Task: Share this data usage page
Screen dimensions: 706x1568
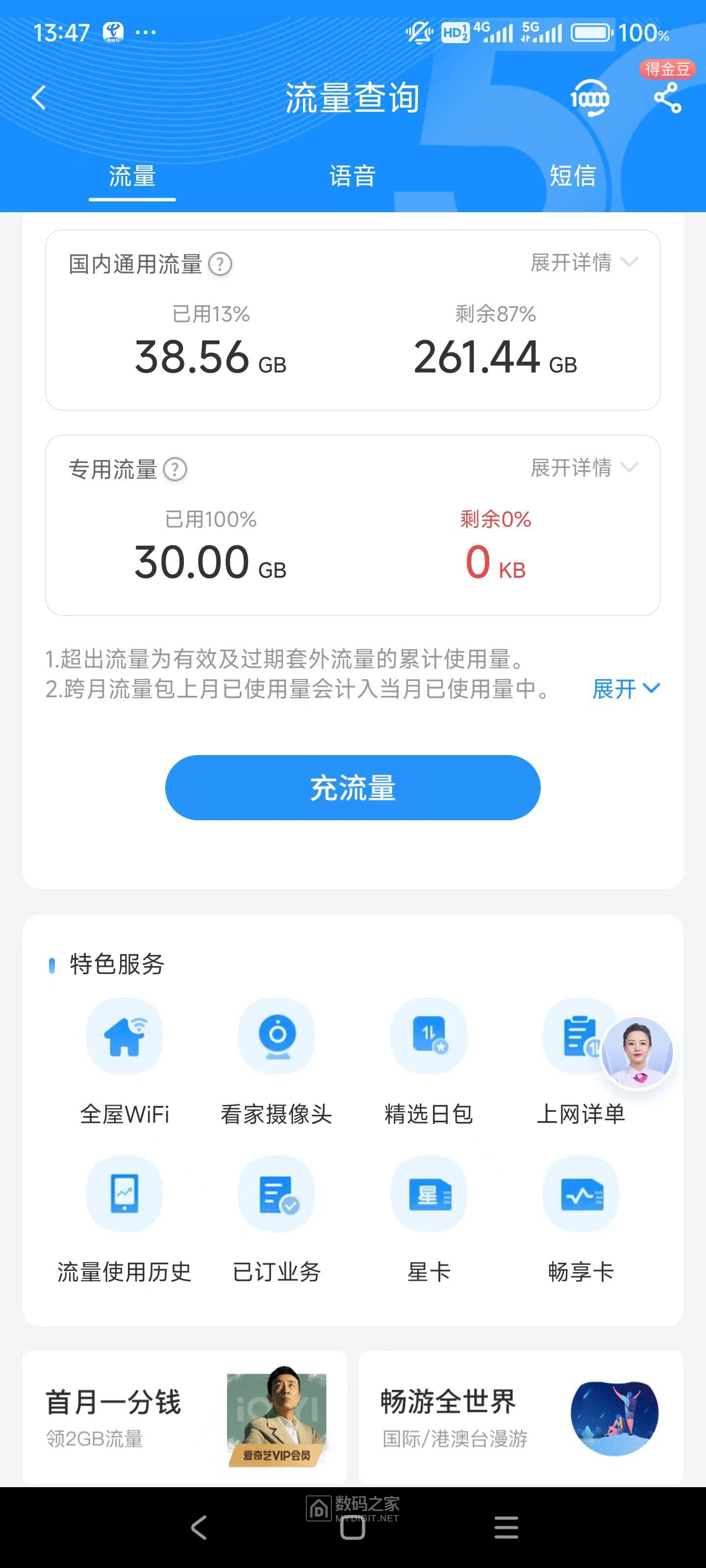Action: [667, 98]
